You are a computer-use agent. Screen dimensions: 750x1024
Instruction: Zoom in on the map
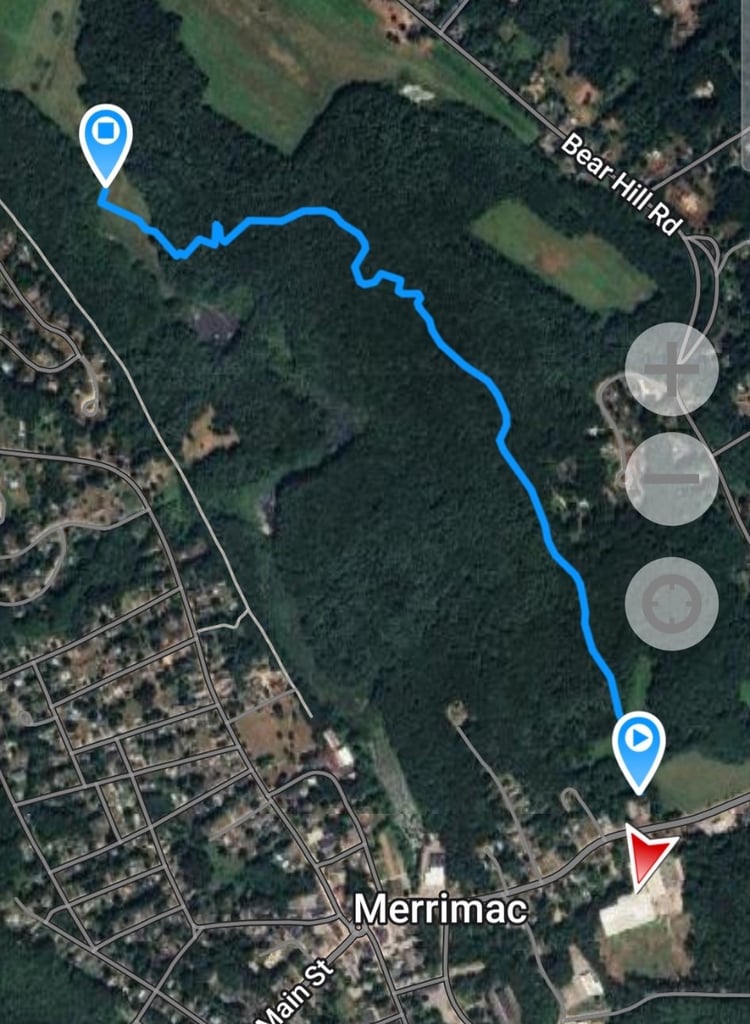pyautogui.click(x=671, y=370)
